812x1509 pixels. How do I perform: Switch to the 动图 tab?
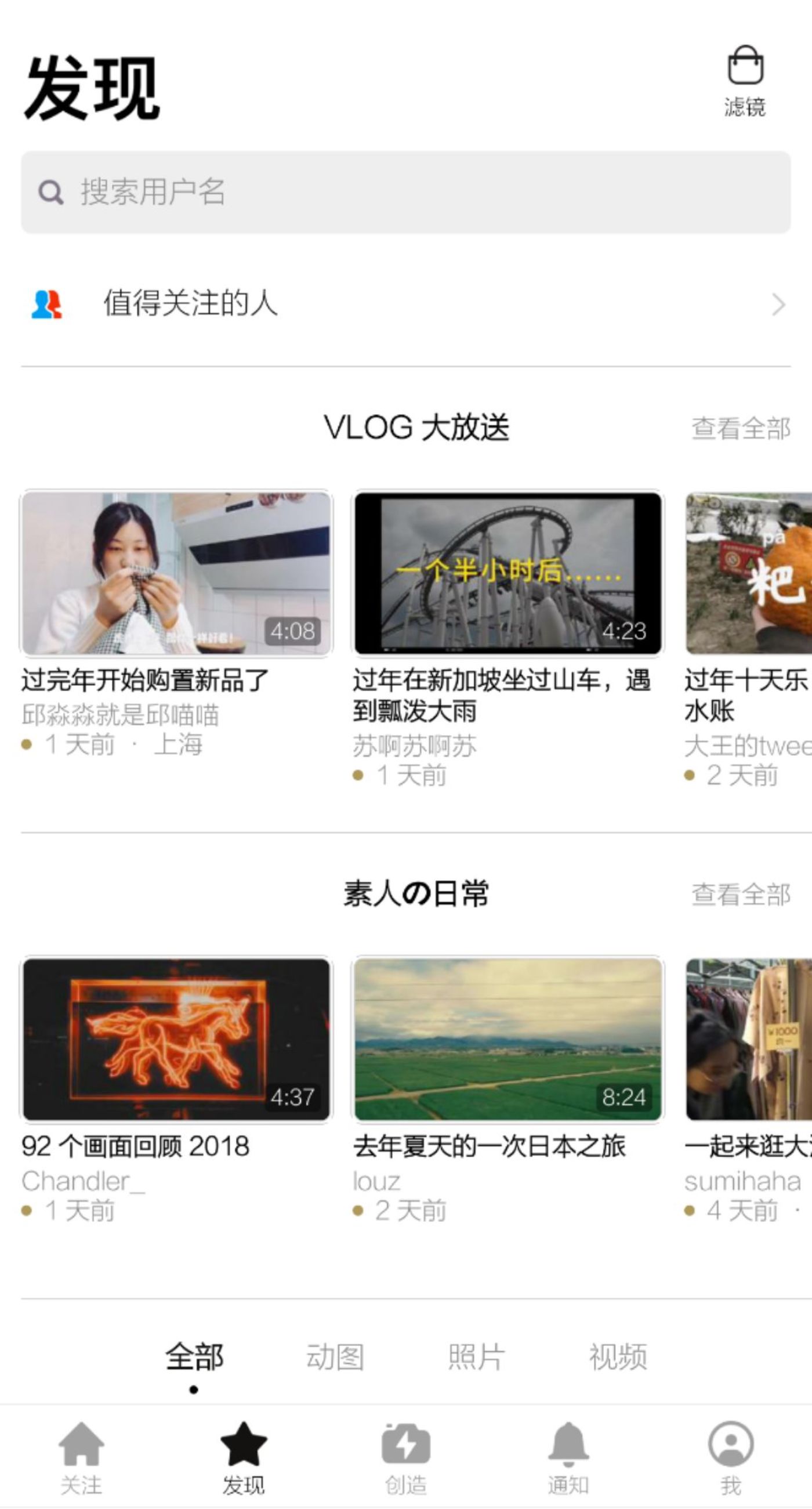coord(335,1357)
